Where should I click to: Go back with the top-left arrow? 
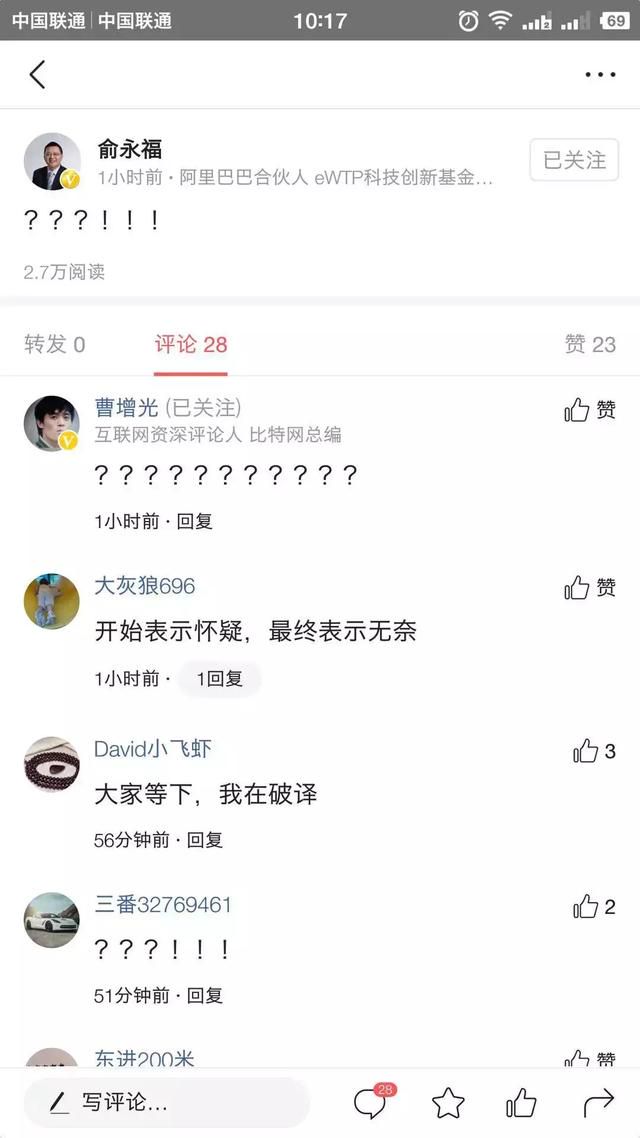[37, 74]
